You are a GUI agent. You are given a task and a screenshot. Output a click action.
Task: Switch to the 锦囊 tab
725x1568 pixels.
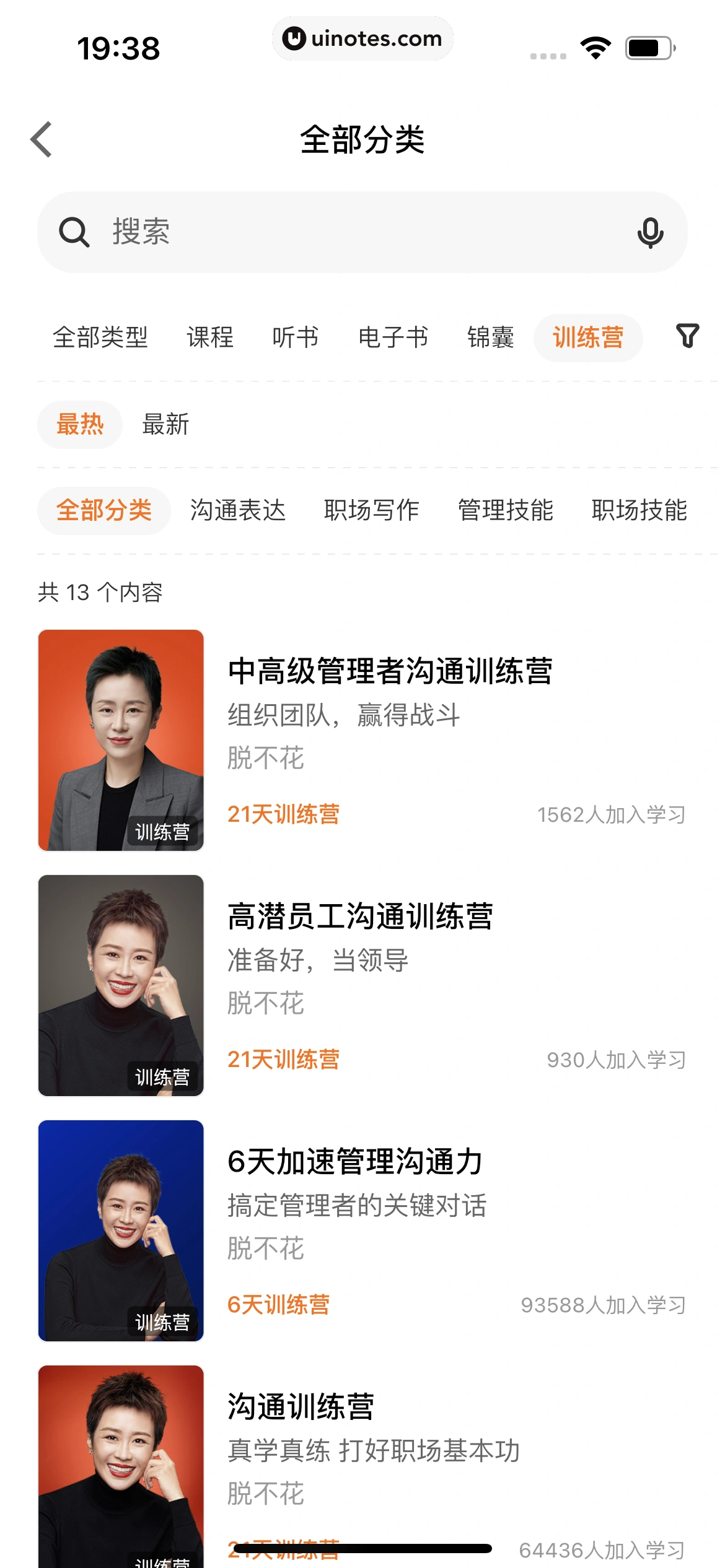tap(490, 338)
